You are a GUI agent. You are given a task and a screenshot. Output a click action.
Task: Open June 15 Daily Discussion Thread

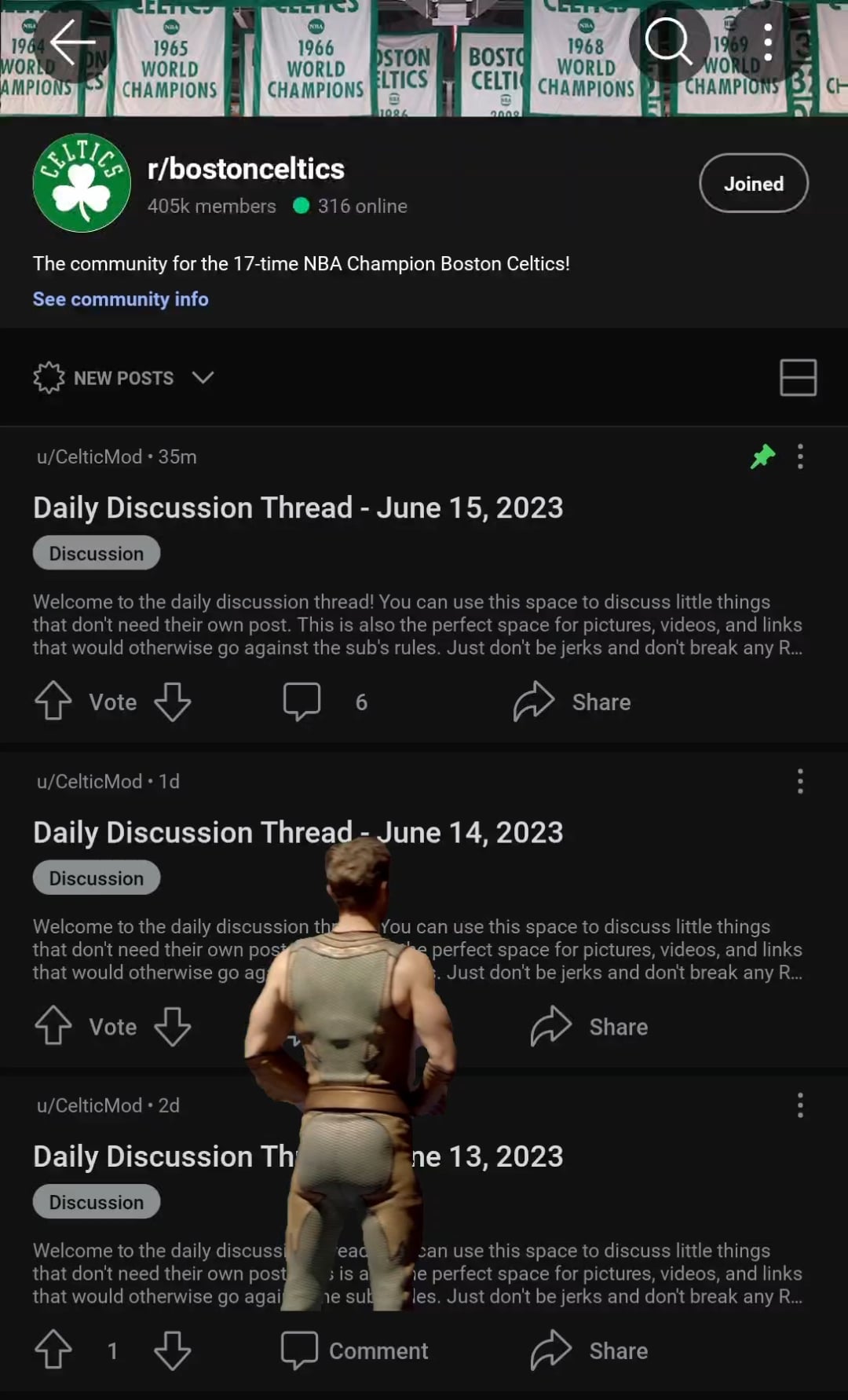pos(298,508)
